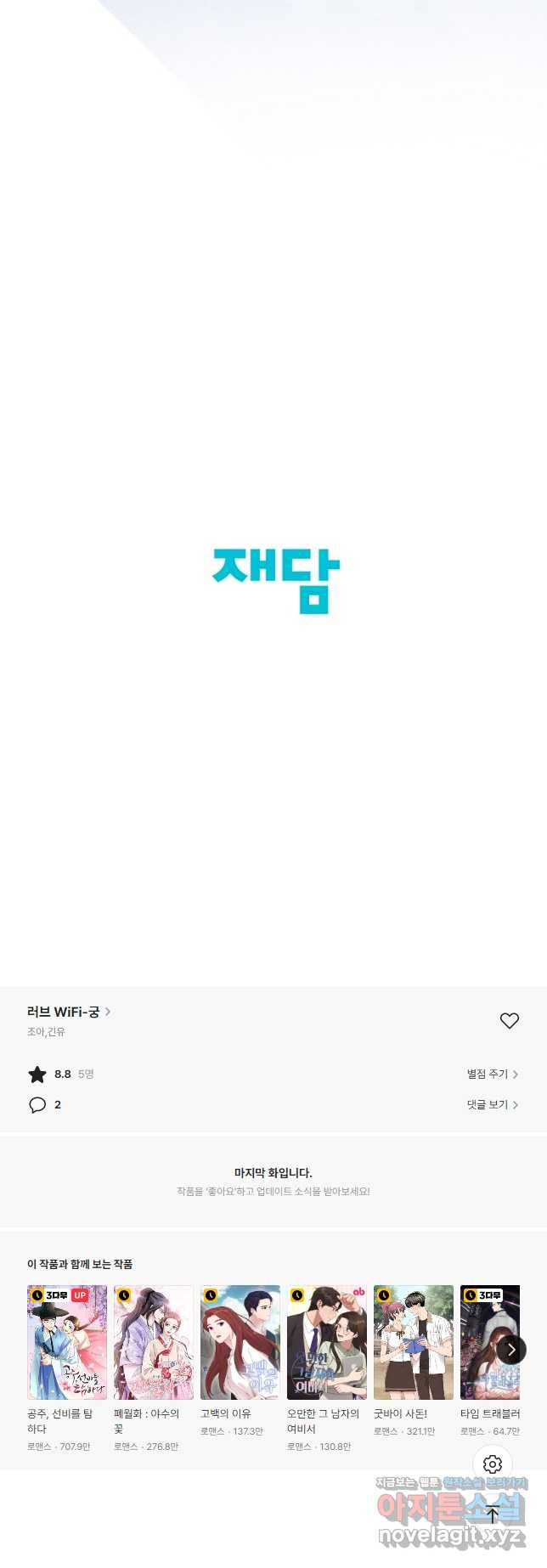Open the 폐월화 : 야수의 꽃 webtoon

154,1342
